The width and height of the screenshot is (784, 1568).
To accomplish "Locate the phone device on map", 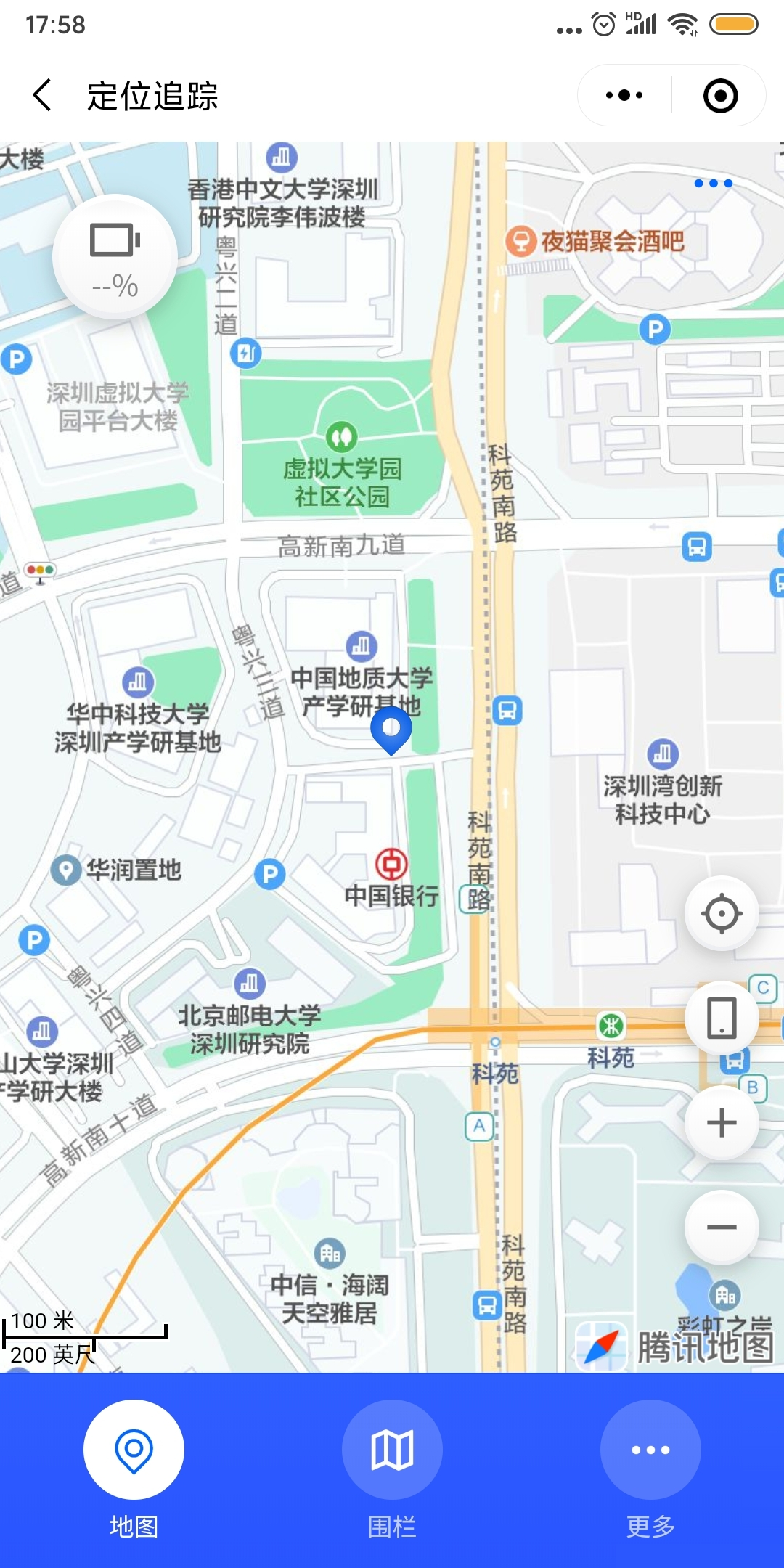I will coord(722,1018).
